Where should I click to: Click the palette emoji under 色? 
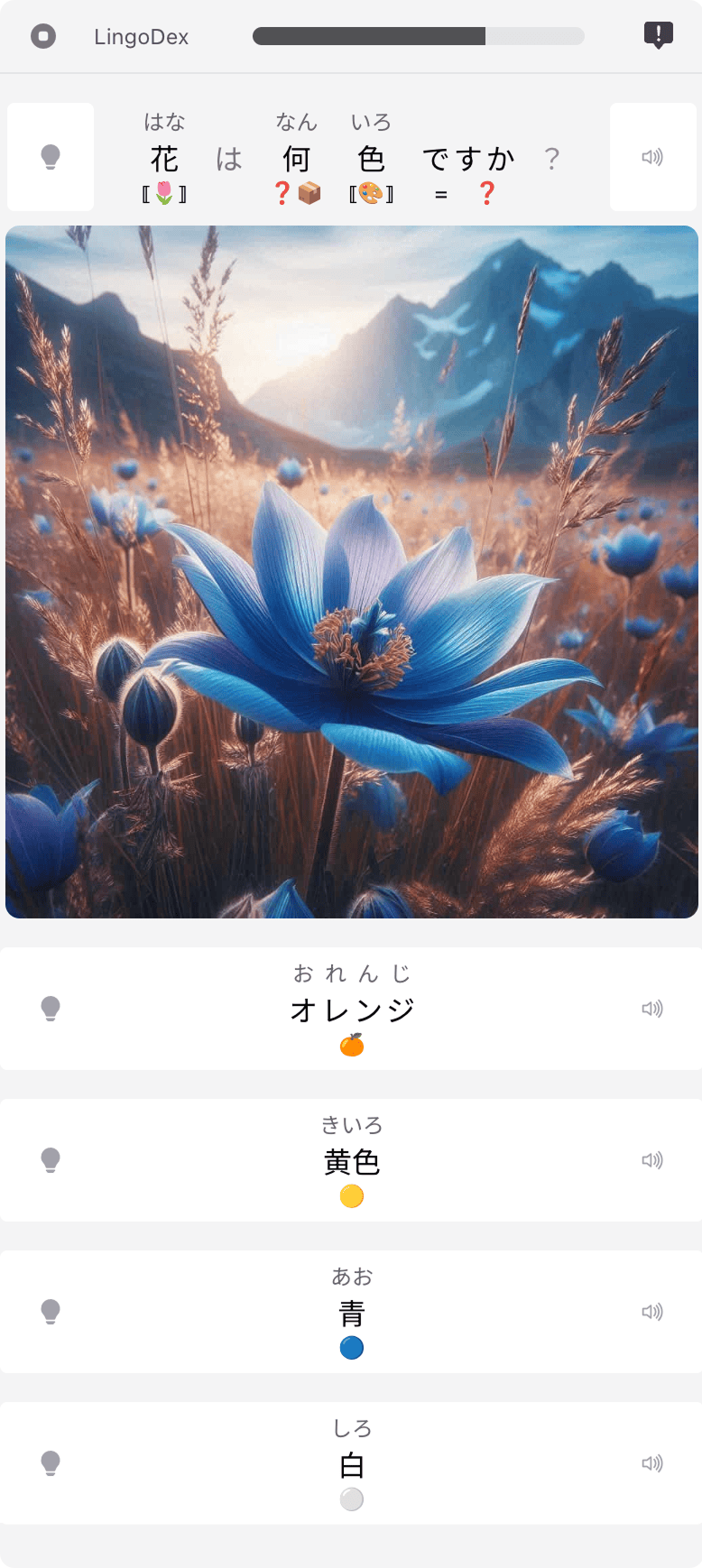coord(372,192)
